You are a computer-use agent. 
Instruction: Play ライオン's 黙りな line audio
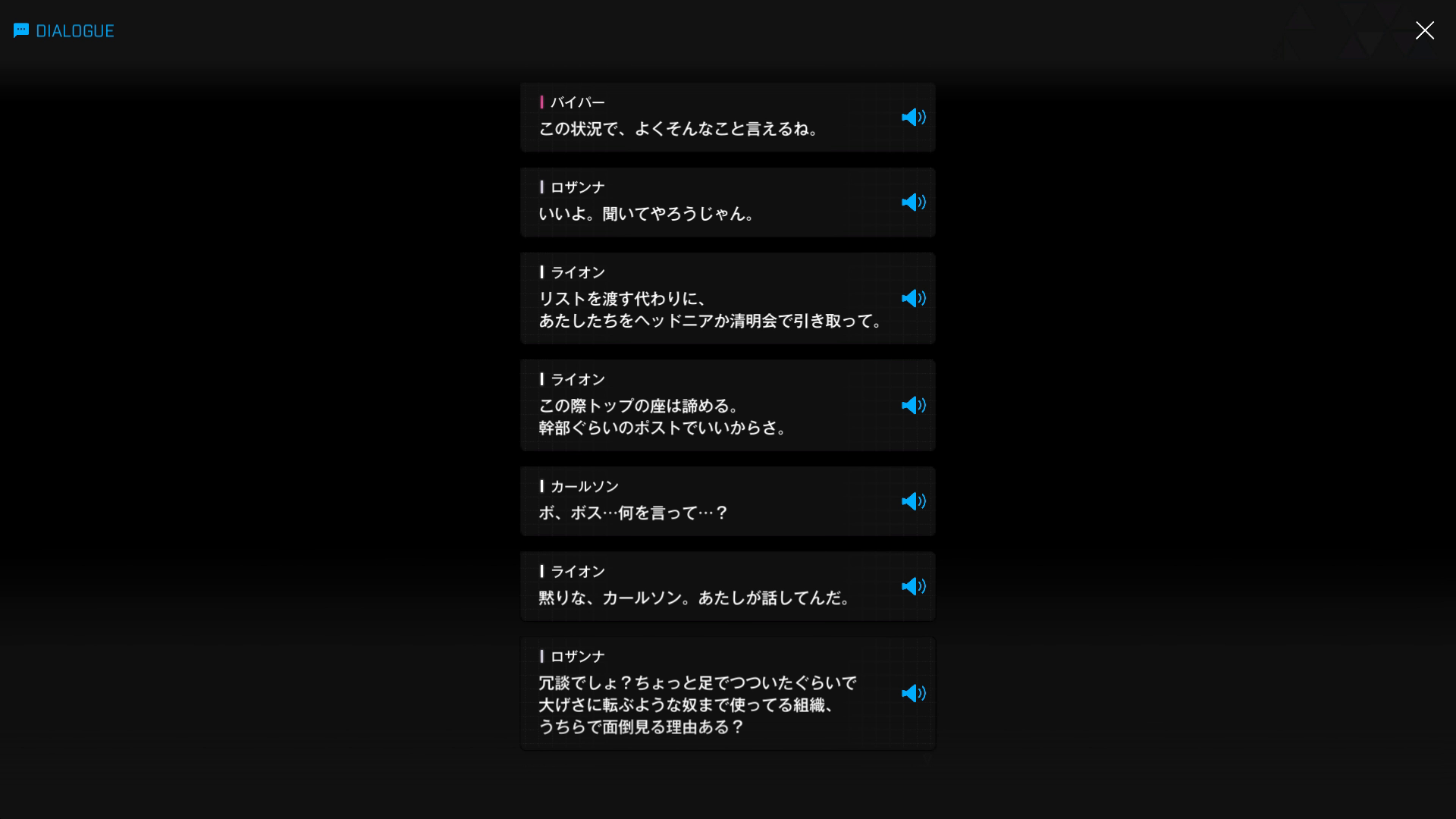(x=913, y=586)
